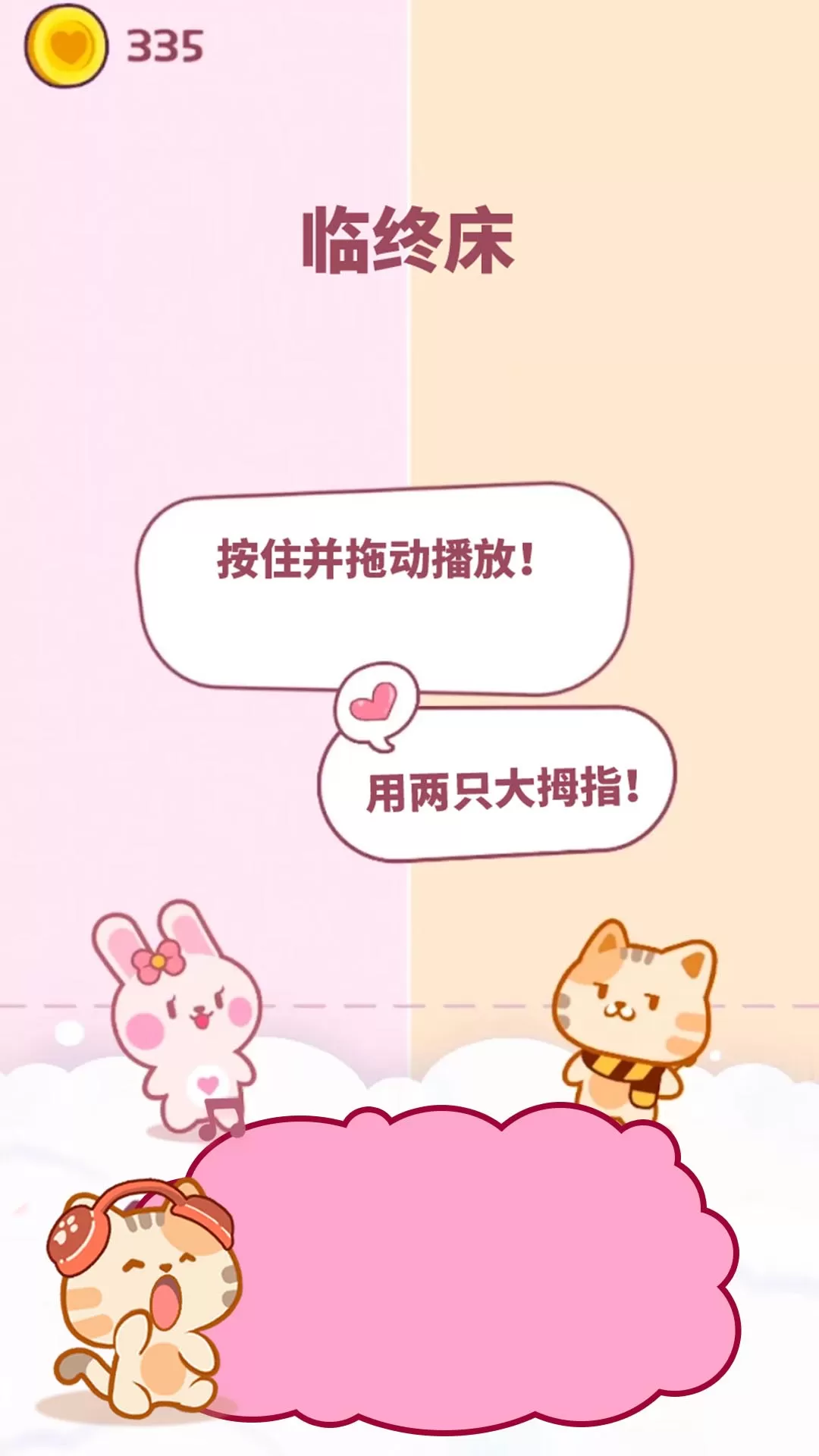The image size is (819, 1456).
Task: Tap the pink rabbit character to start
Action: click(x=182, y=1016)
